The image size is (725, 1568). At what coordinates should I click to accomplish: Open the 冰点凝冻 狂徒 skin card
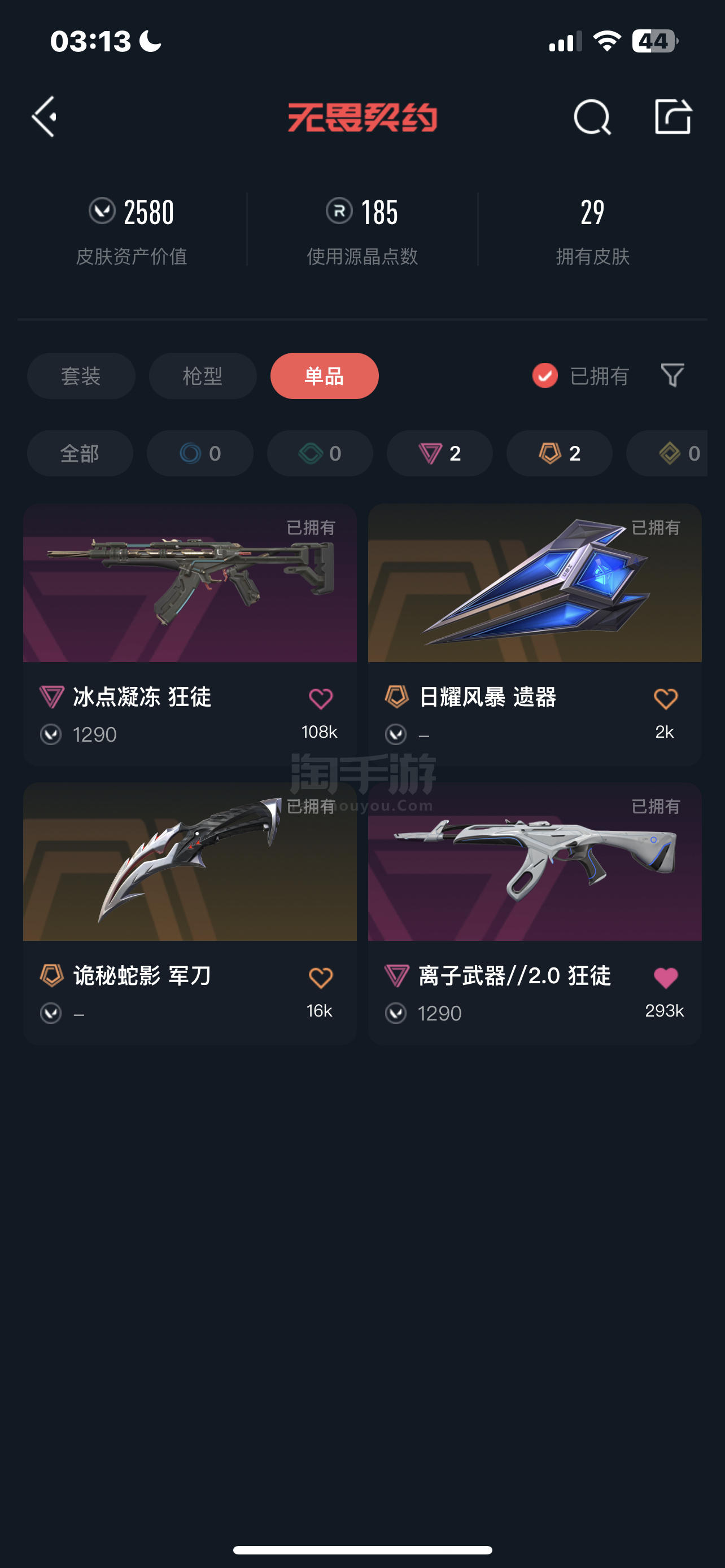point(190,635)
